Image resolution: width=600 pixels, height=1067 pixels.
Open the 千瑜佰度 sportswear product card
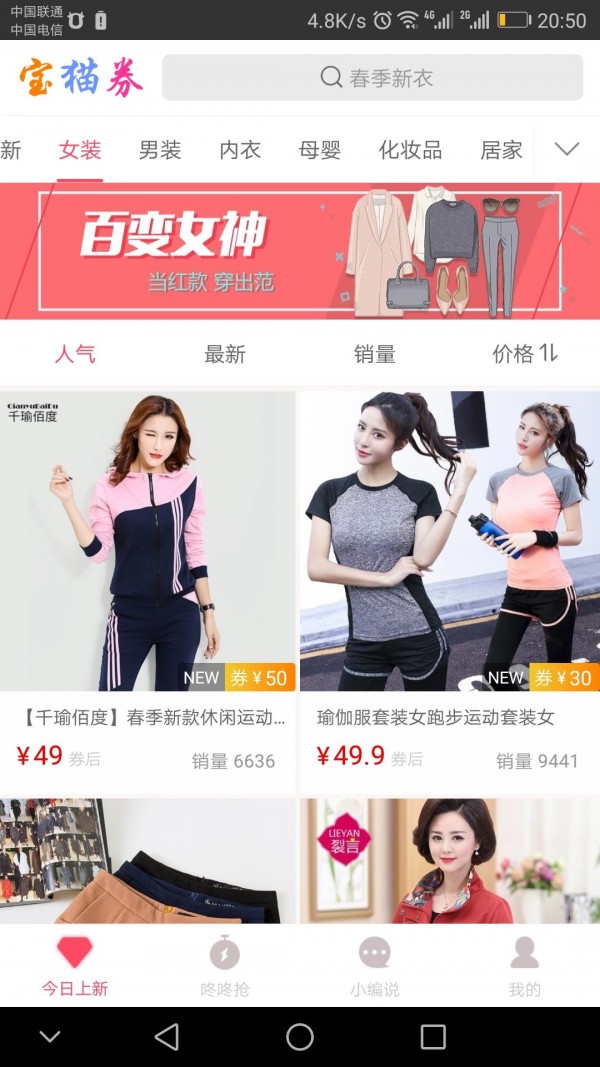148,580
